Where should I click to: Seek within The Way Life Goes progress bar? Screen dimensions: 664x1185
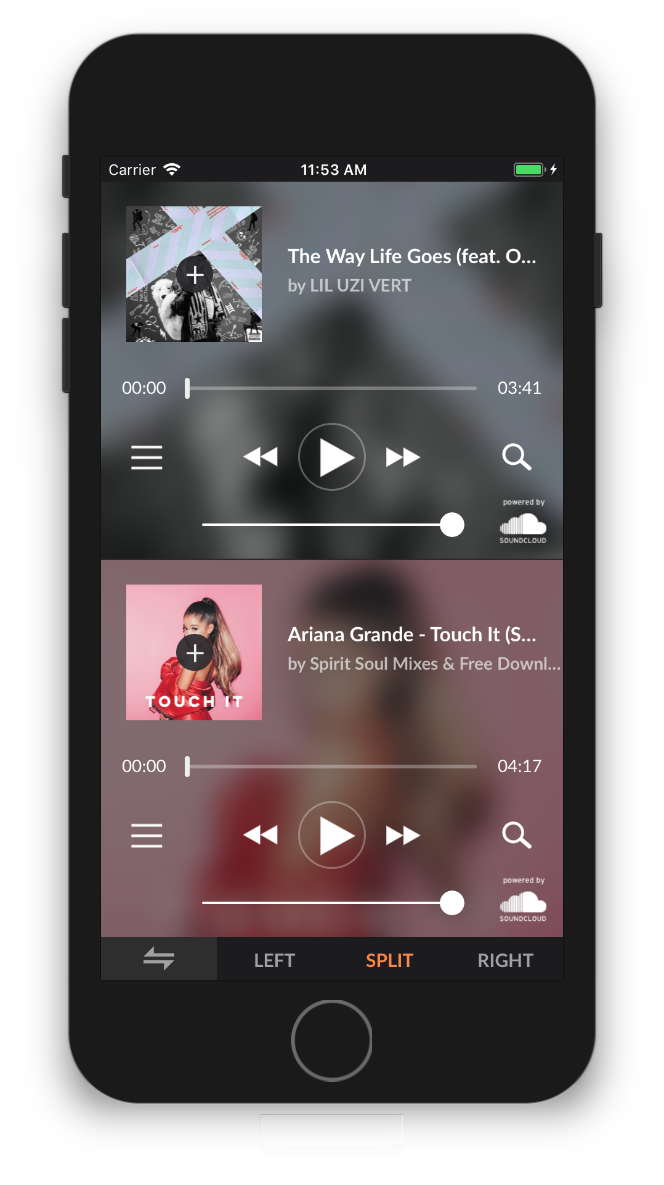point(332,388)
